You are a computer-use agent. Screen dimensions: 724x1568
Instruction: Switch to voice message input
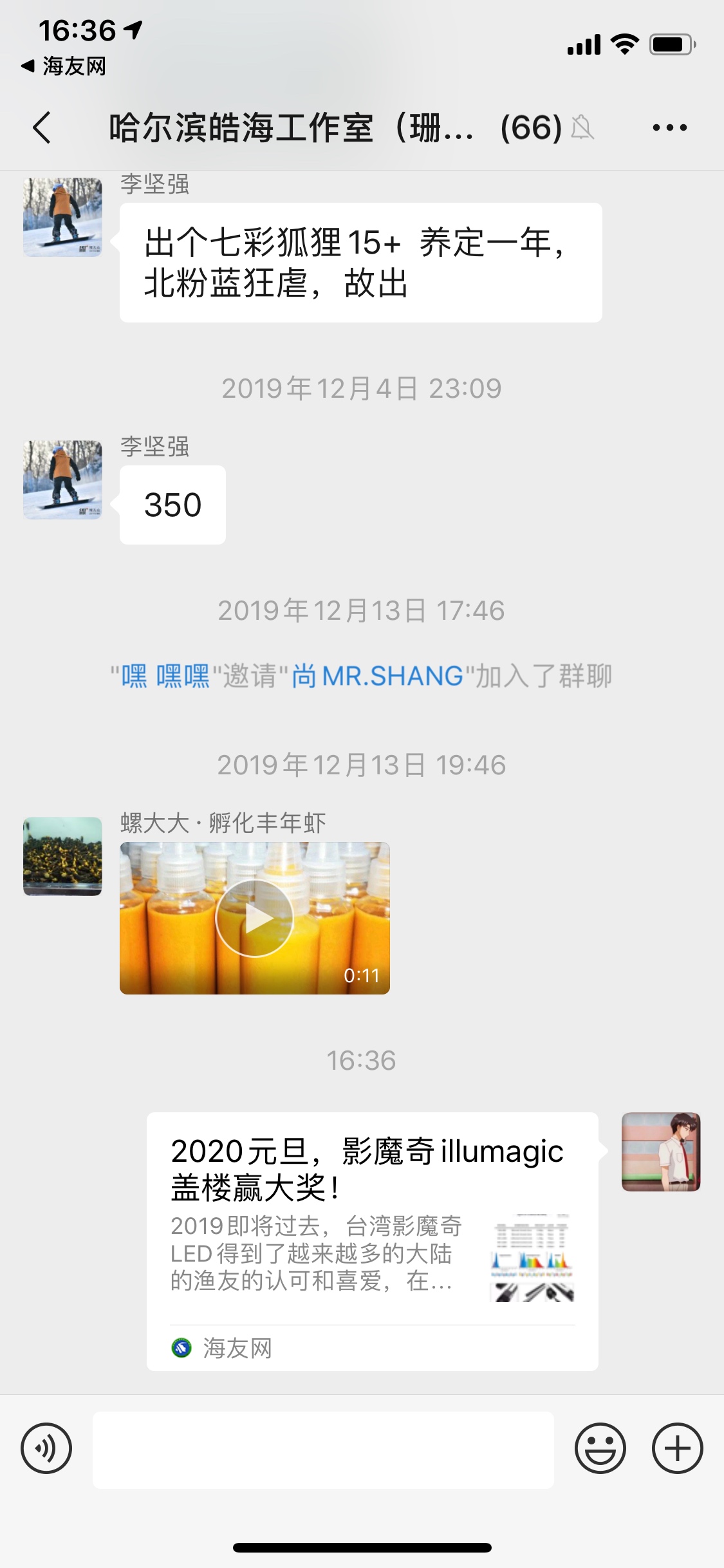pos(46,1449)
